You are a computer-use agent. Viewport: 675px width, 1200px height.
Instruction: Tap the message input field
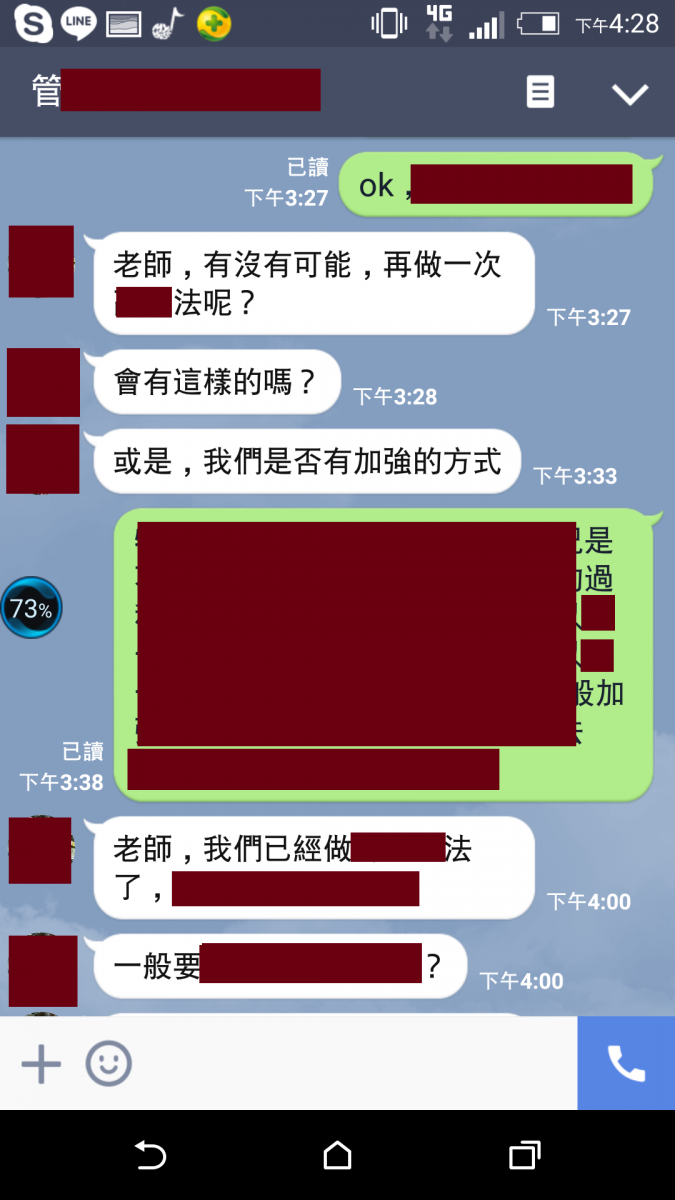click(350, 1064)
